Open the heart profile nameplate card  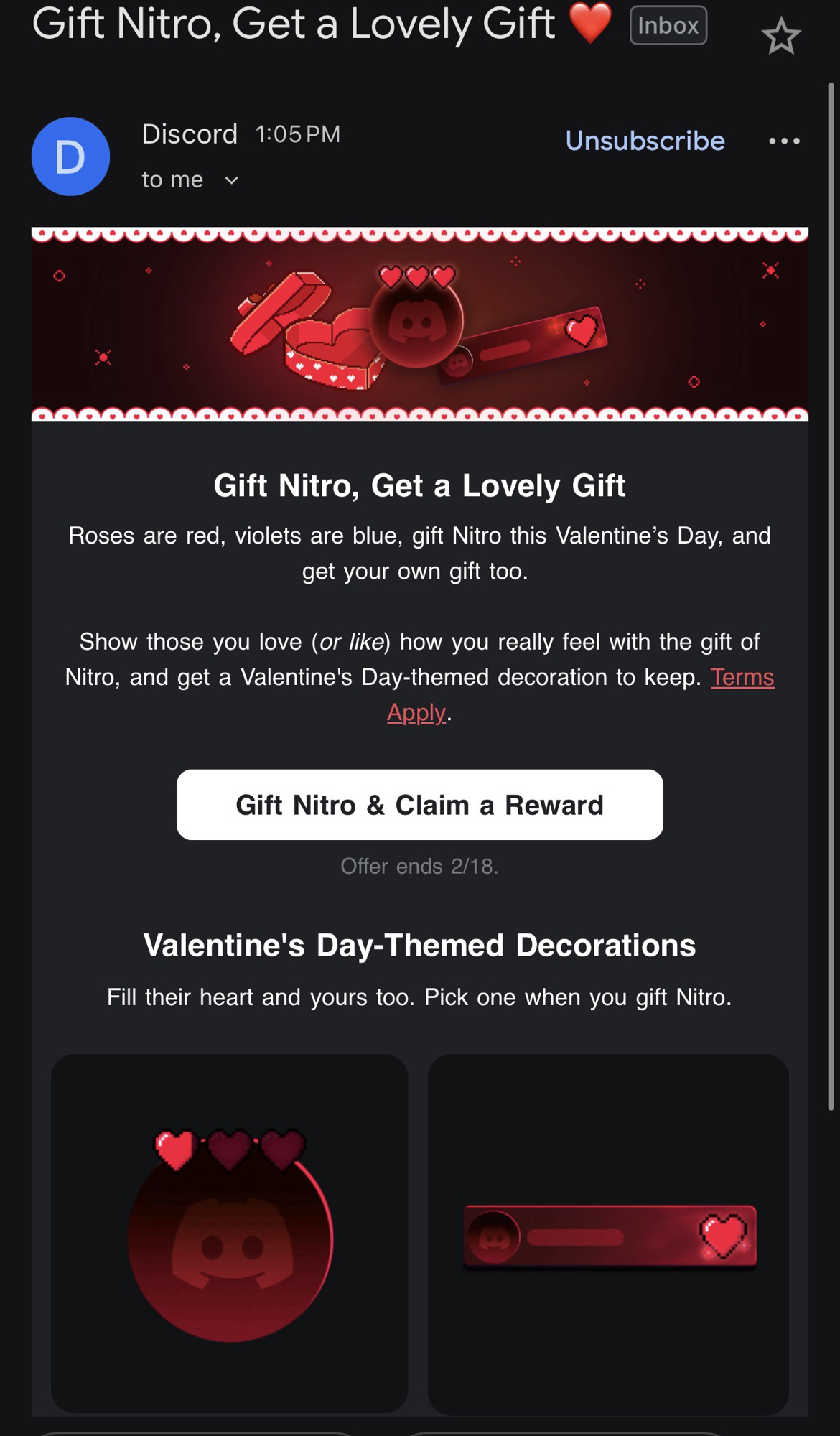pyautogui.click(x=608, y=1234)
